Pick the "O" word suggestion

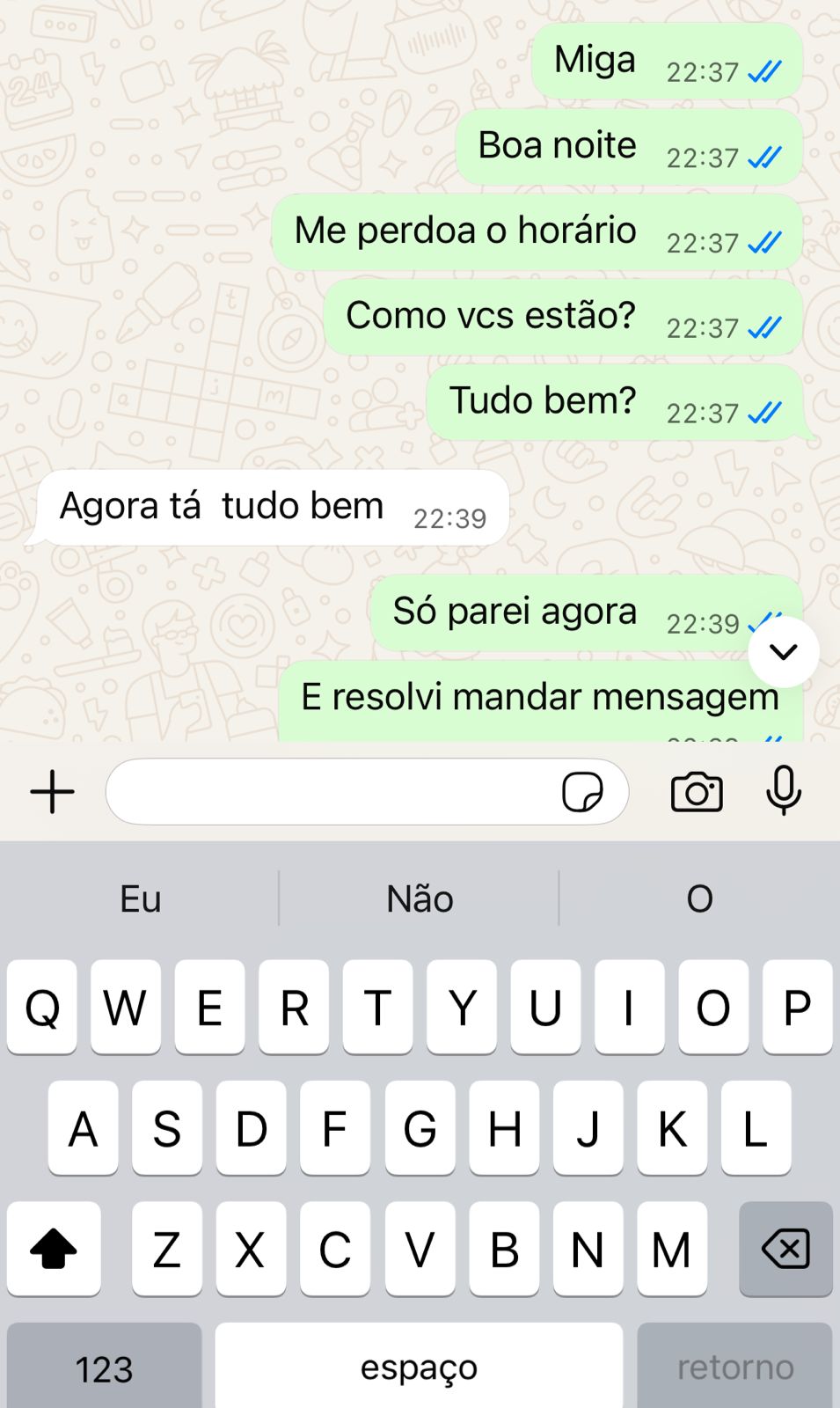click(699, 899)
